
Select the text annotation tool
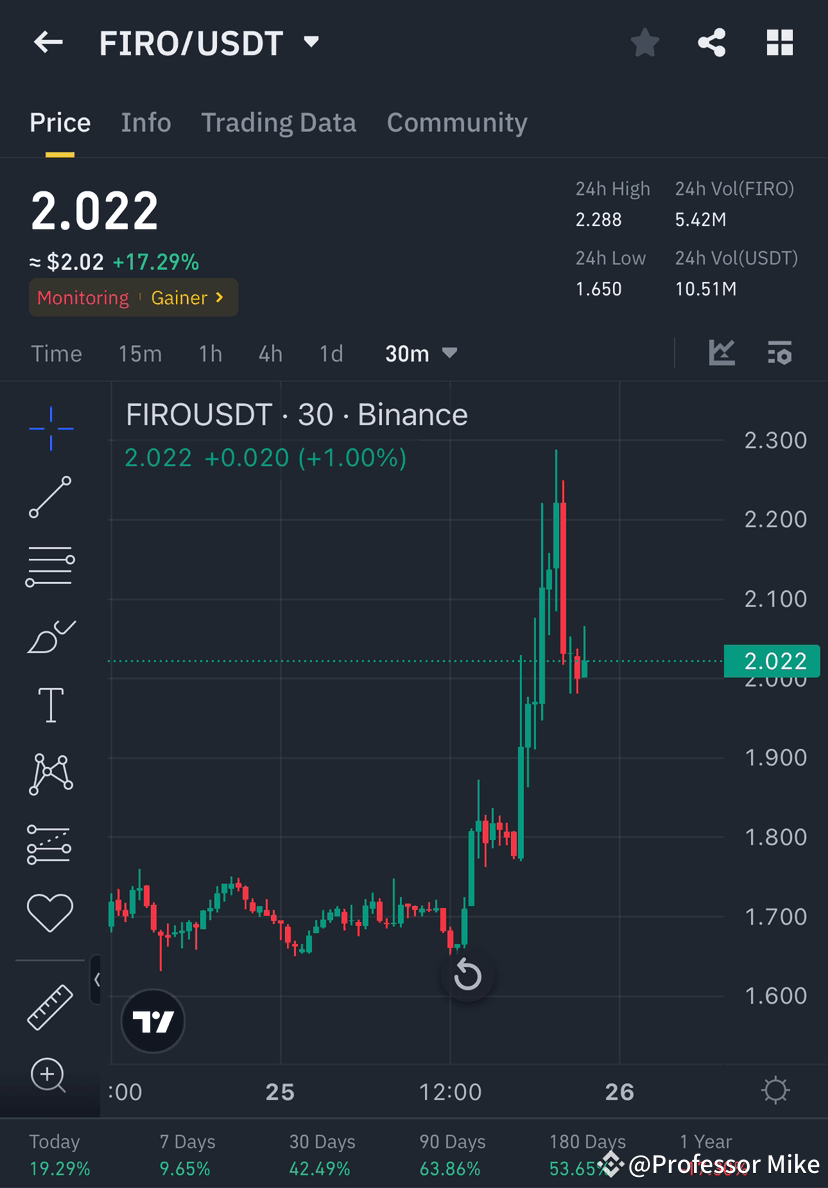coord(50,704)
